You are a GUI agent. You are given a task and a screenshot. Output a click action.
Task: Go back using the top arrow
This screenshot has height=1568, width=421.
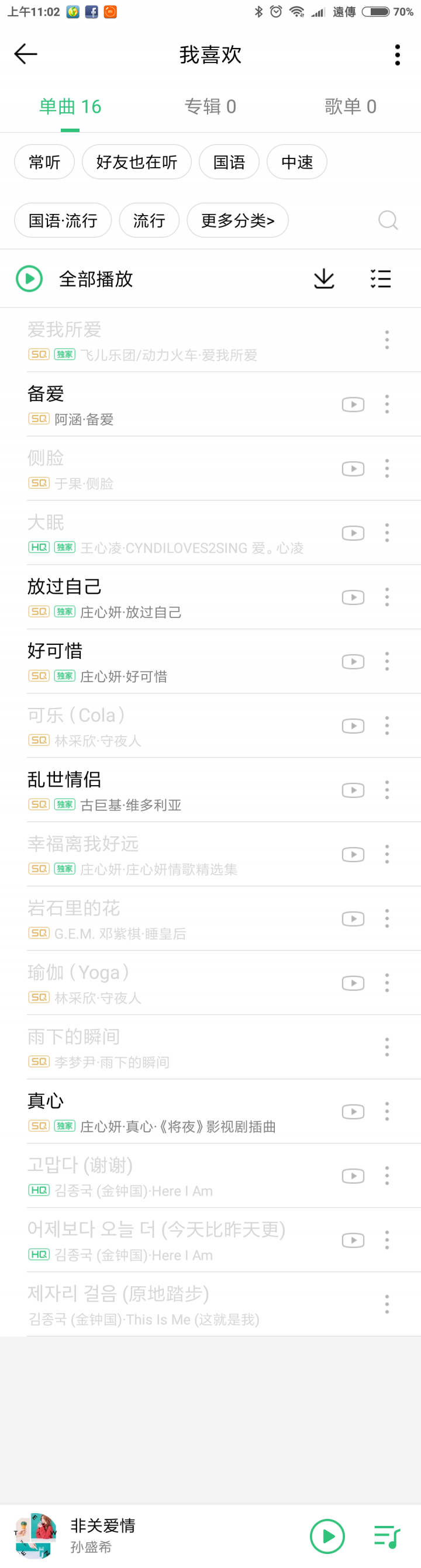click(26, 54)
